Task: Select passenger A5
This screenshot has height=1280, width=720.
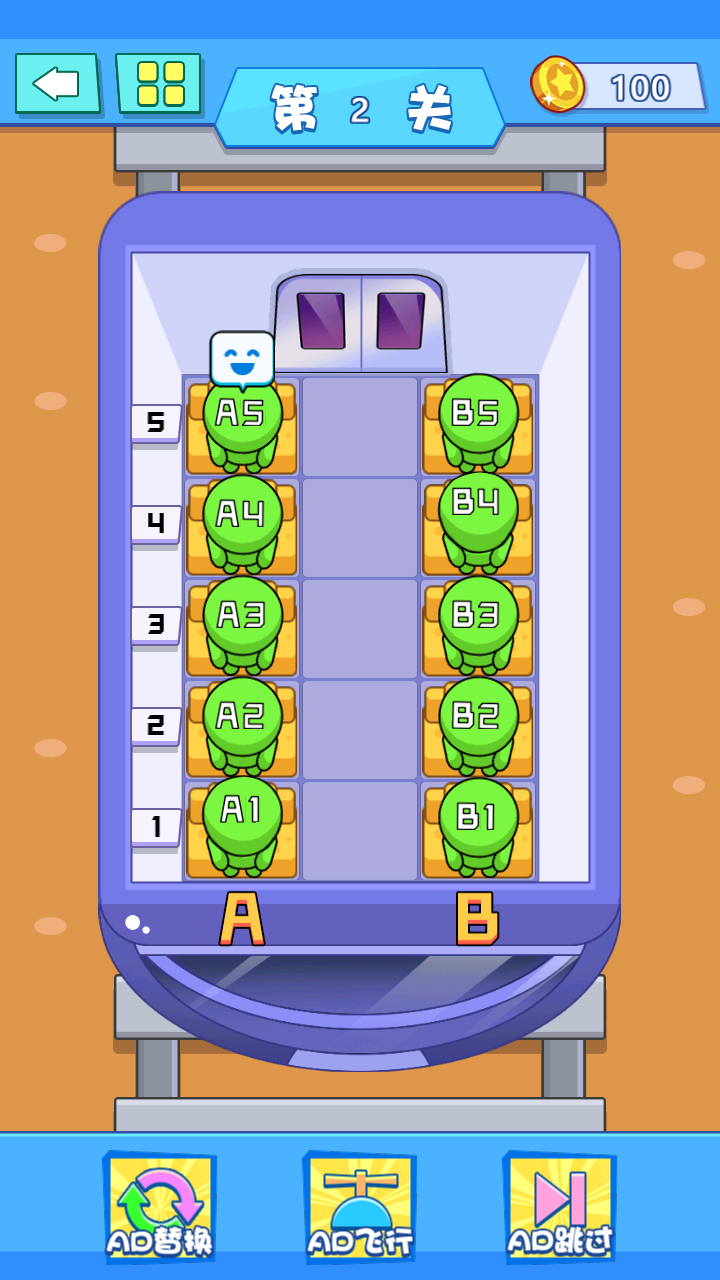Action: click(242, 421)
